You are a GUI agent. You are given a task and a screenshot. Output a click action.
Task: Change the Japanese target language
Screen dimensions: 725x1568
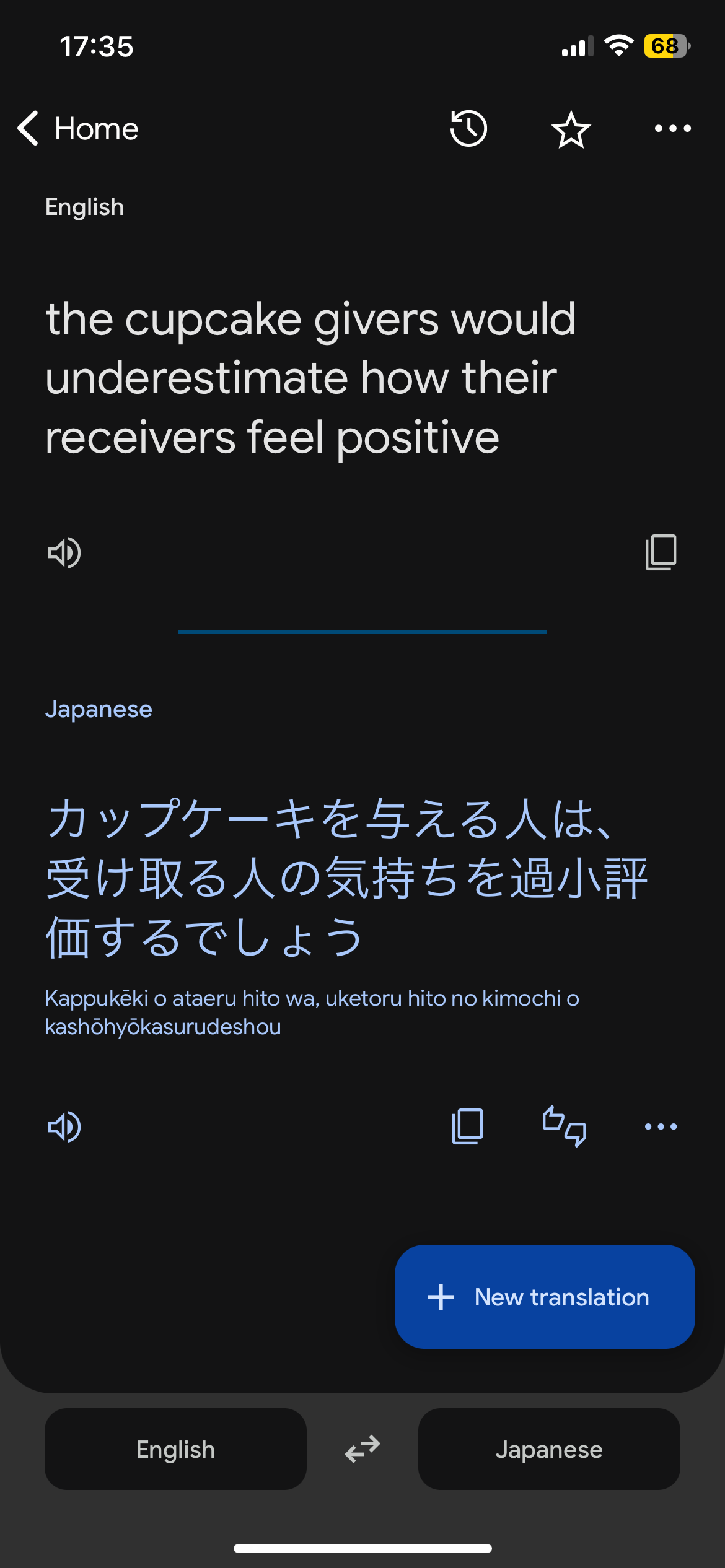pyautogui.click(x=549, y=1449)
